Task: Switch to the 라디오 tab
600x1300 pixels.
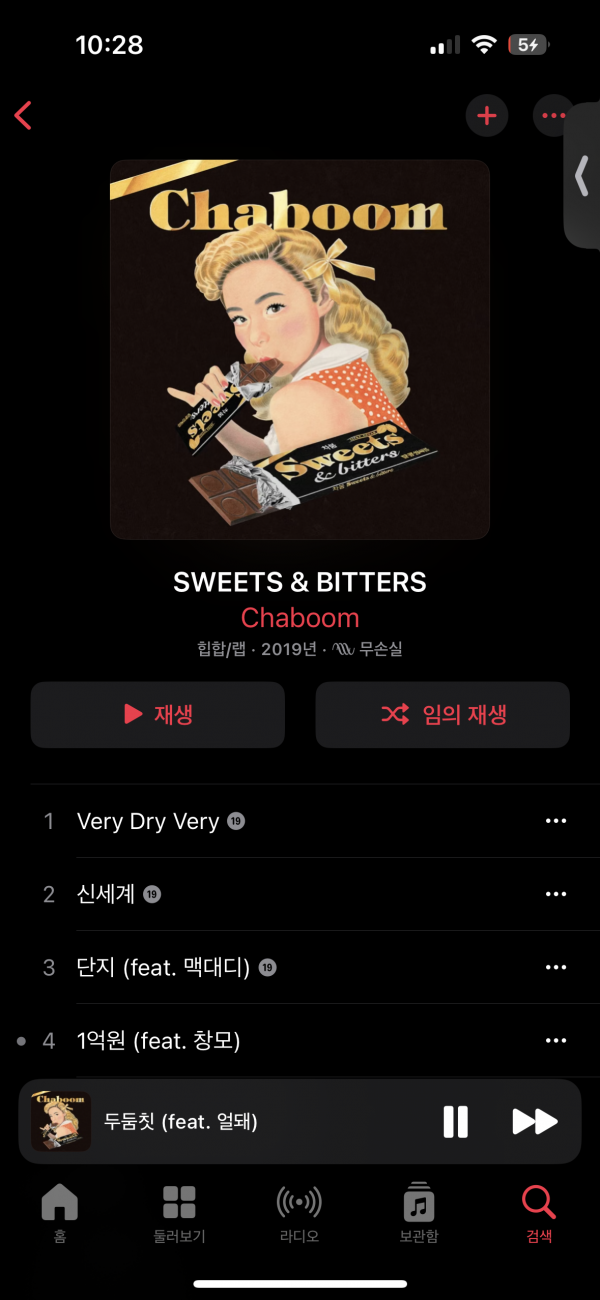Action: 299,1212
